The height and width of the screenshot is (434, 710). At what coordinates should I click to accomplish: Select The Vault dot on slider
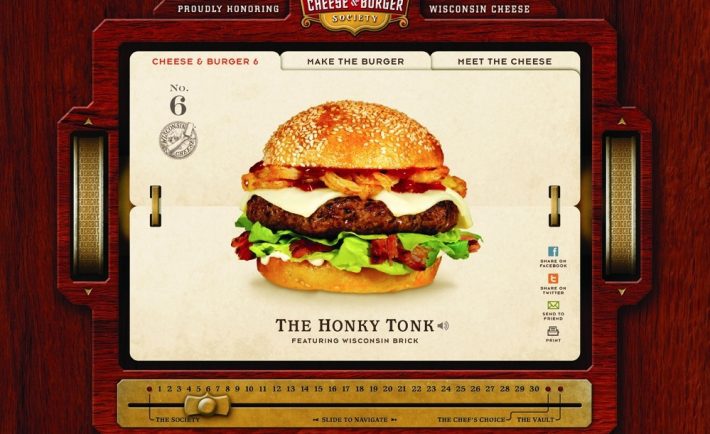[560, 388]
